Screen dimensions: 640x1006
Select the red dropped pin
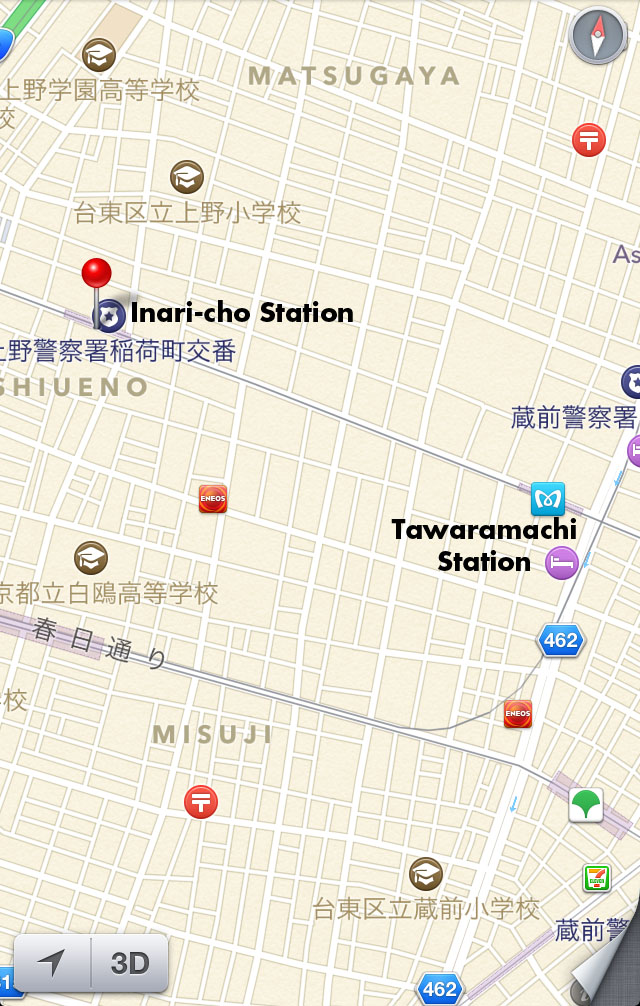point(97,274)
